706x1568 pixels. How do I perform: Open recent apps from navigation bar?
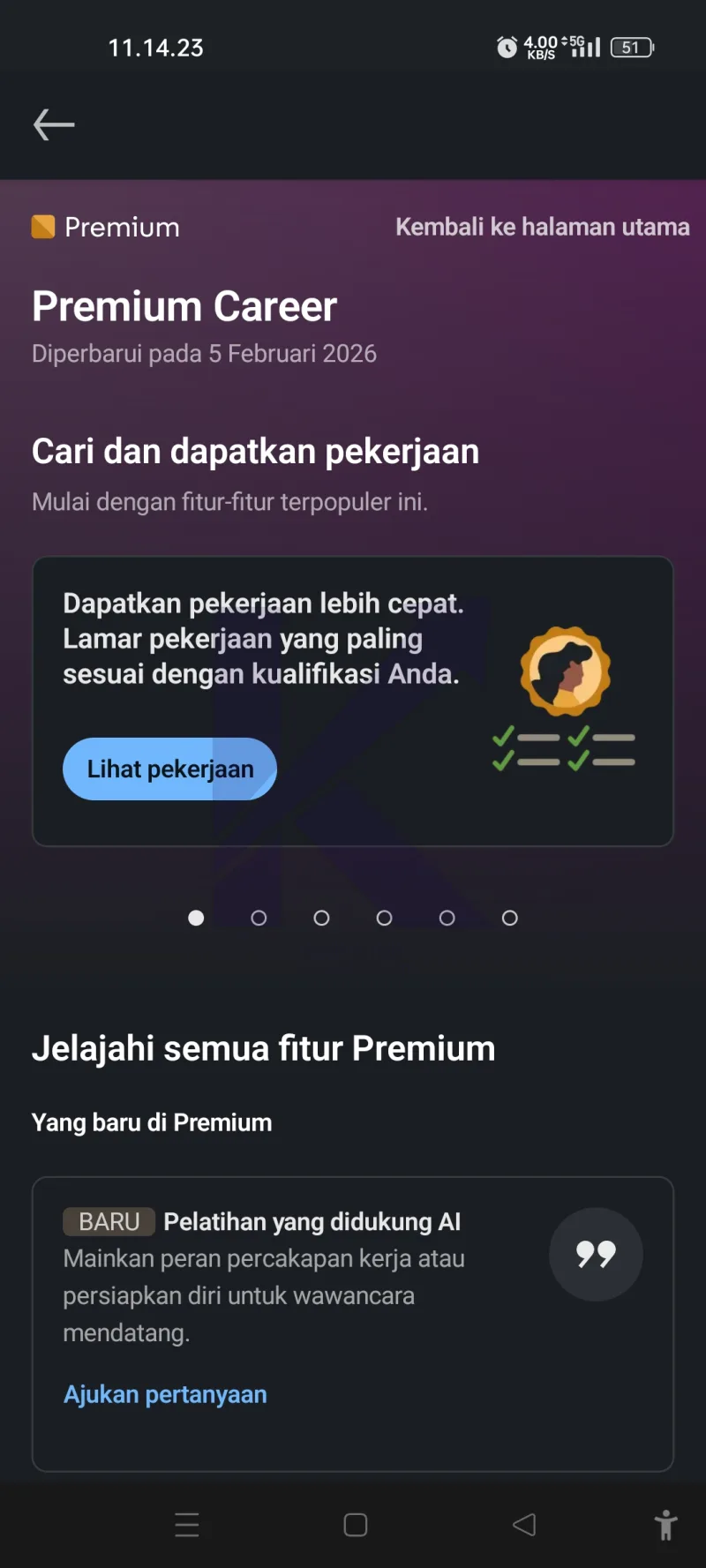pos(187,1524)
